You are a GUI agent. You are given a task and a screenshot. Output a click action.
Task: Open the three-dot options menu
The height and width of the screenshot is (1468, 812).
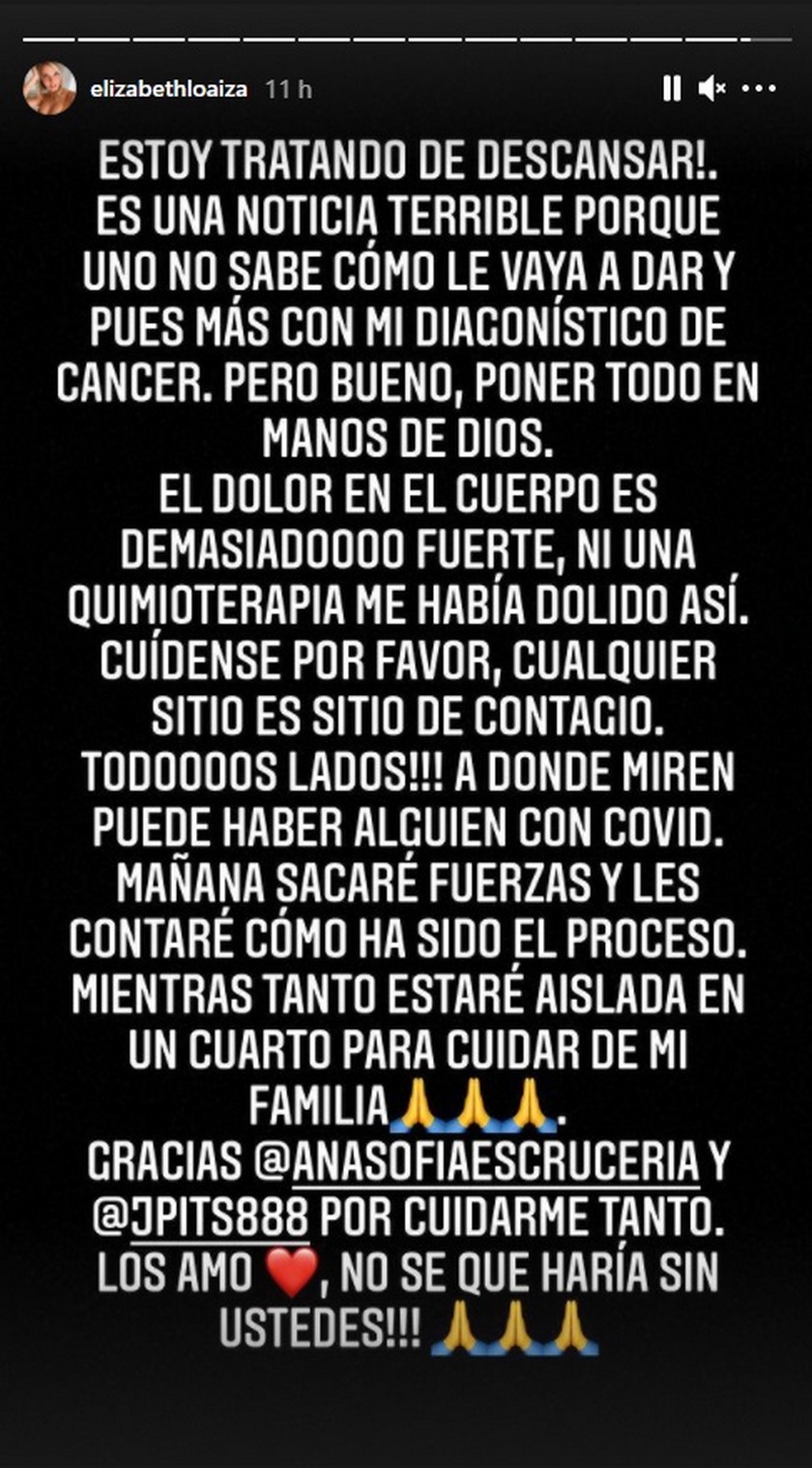(x=759, y=89)
